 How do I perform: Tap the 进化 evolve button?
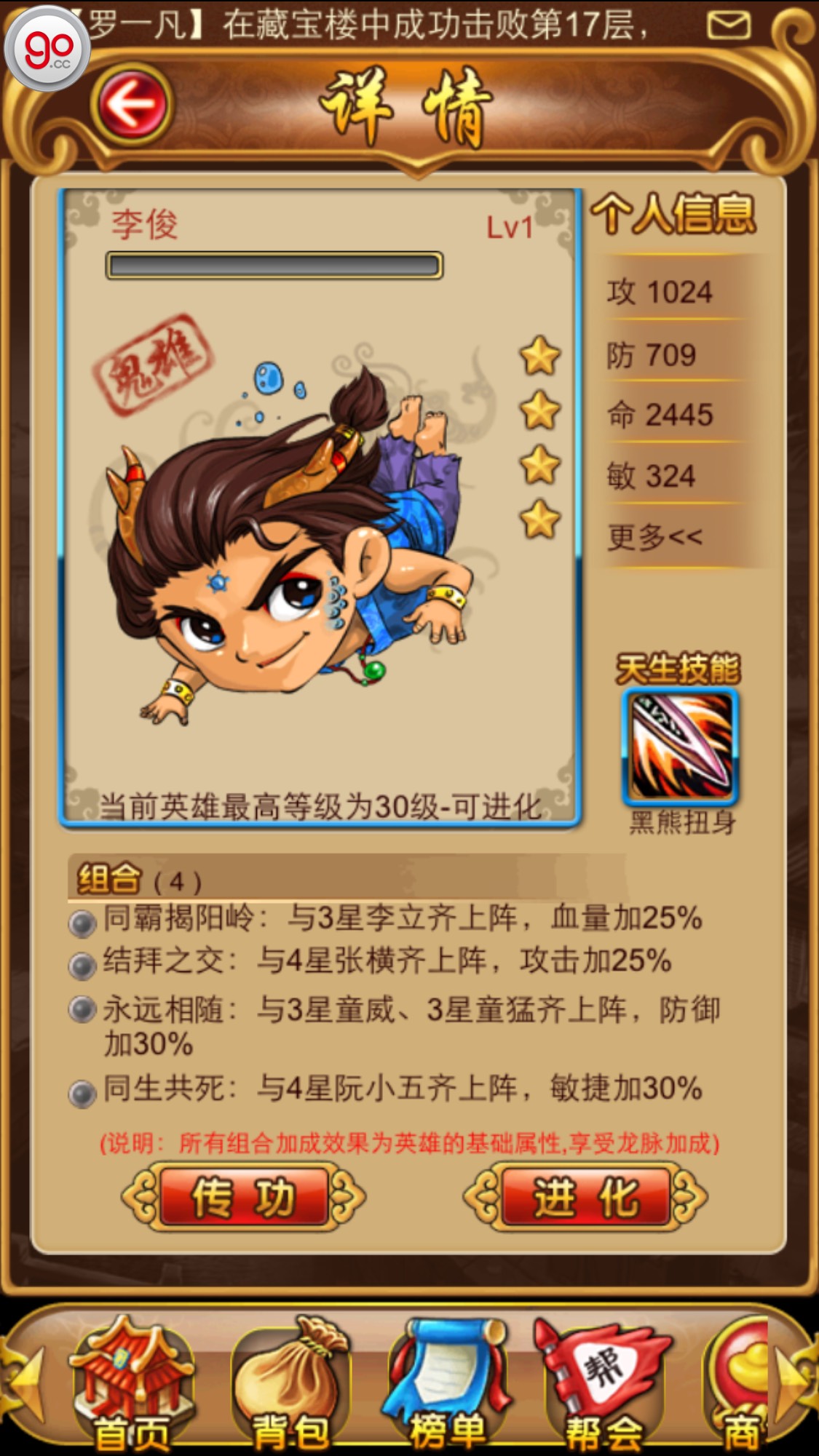pos(585,1197)
